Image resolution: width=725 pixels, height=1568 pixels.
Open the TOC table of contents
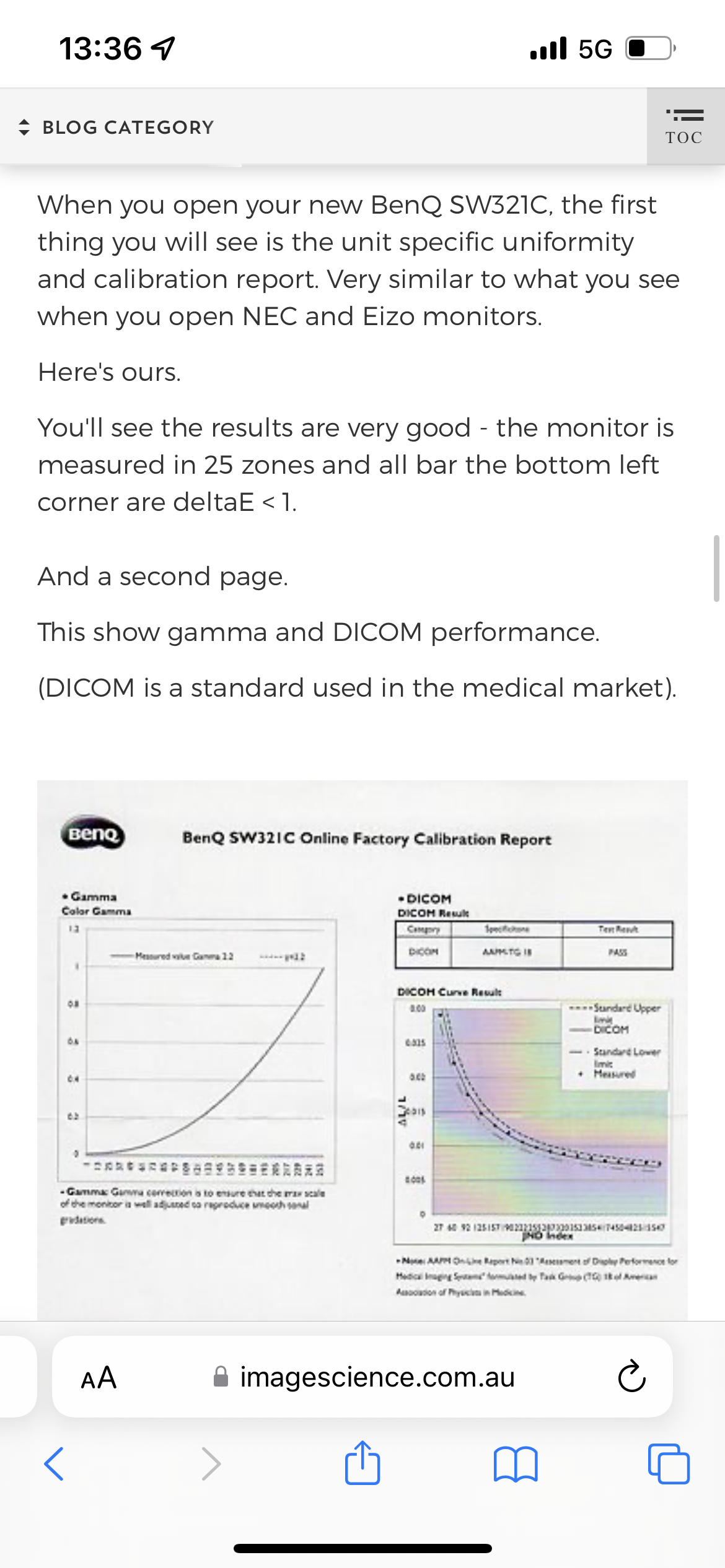pyautogui.click(x=684, y=126)
